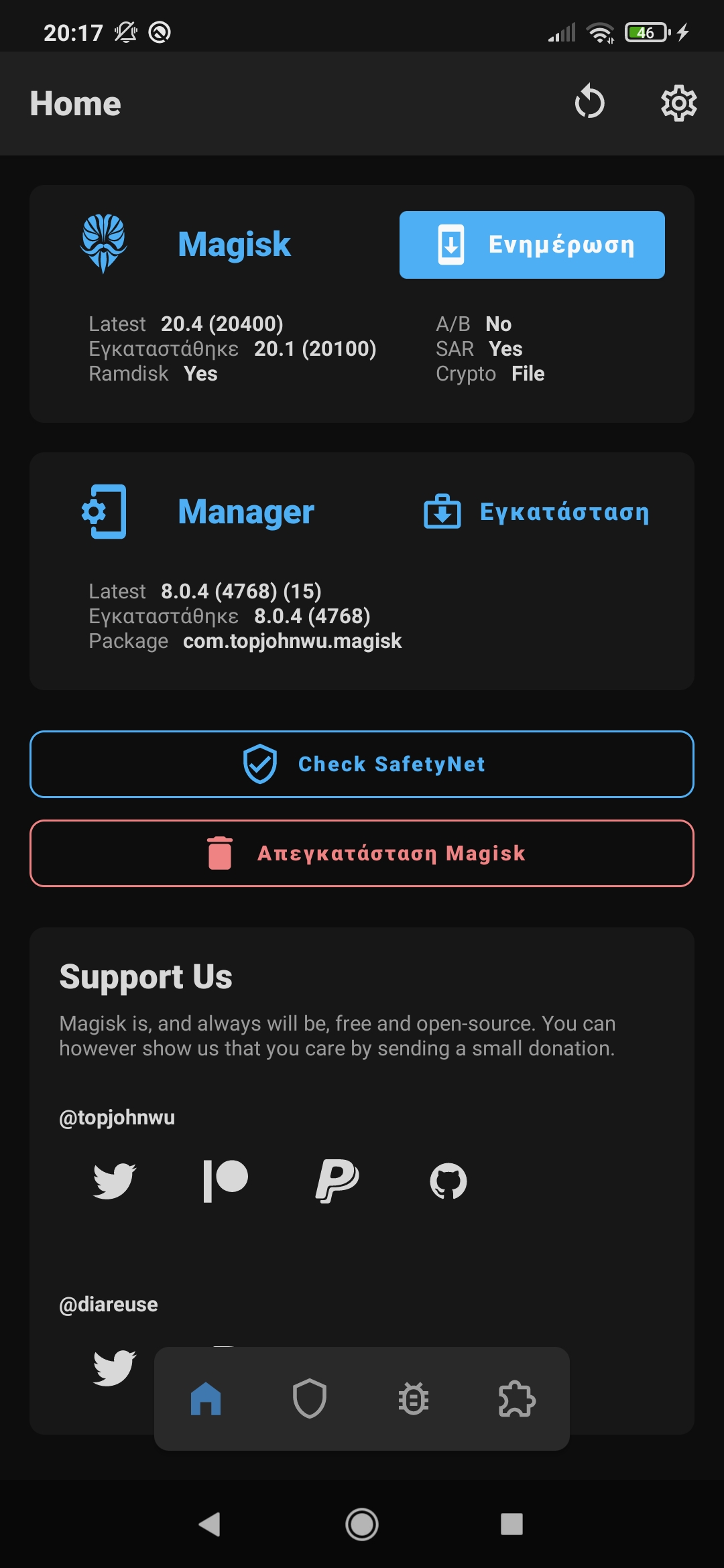Tap Εγκατάσταση to install Manager

point(536,512)
